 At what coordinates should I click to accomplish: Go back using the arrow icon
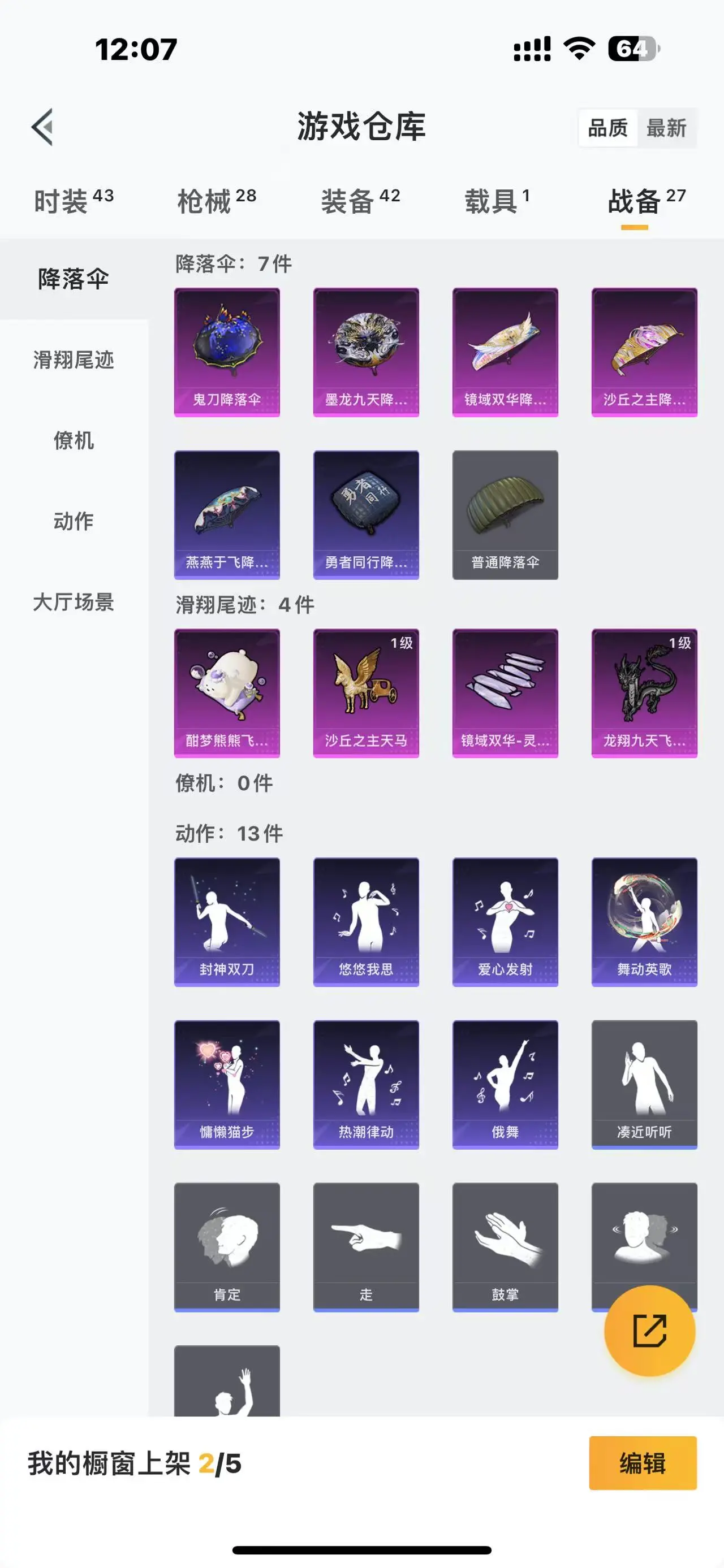click(42, 127)
